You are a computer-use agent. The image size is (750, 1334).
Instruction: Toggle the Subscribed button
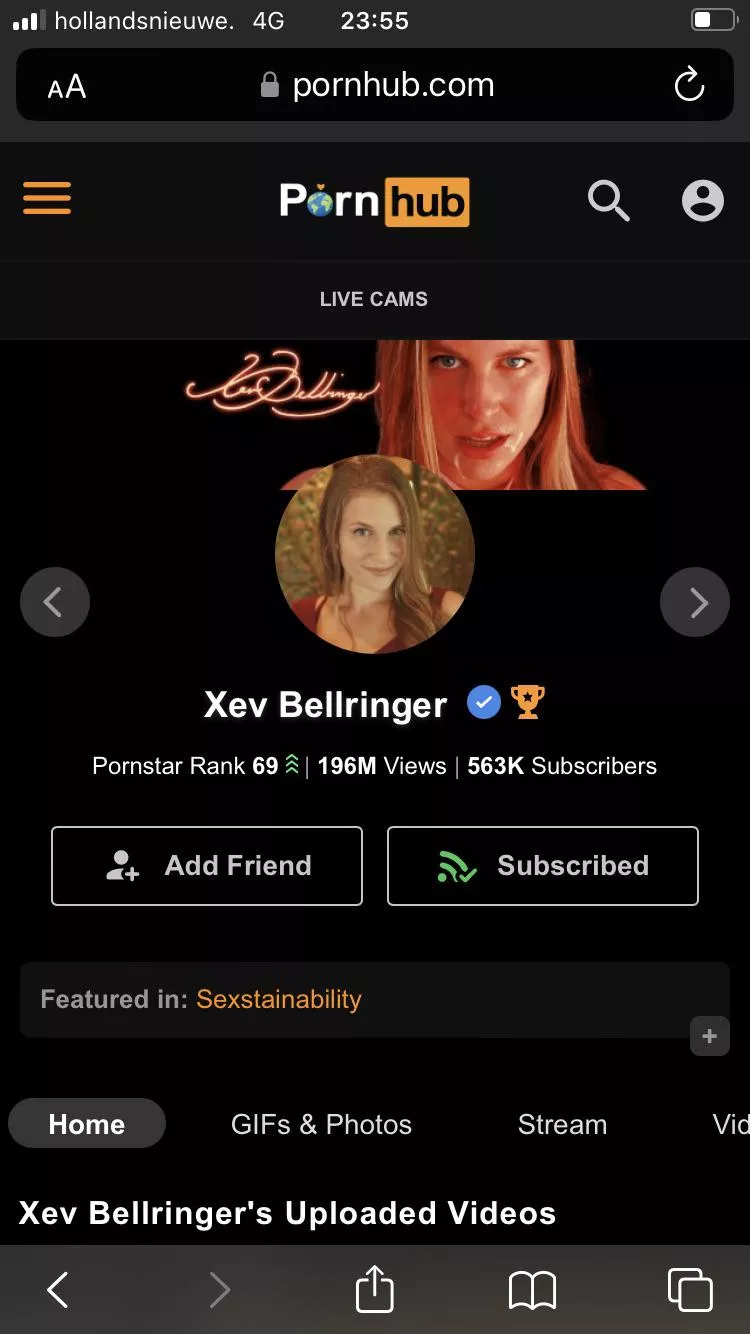(x=543, y=866)
